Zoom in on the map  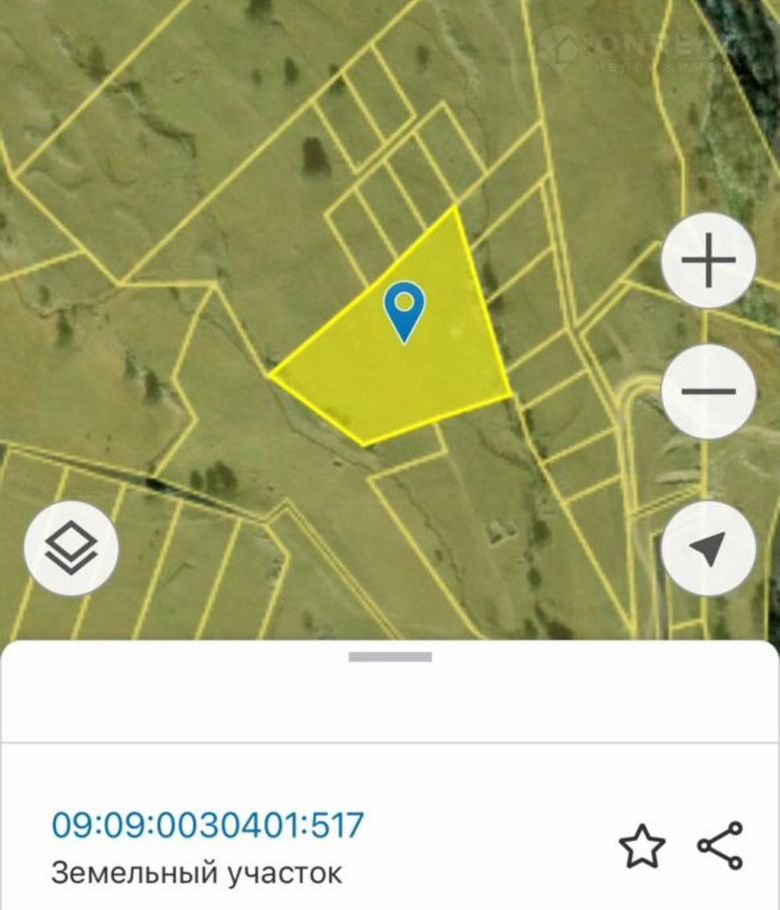click(709, 264)
